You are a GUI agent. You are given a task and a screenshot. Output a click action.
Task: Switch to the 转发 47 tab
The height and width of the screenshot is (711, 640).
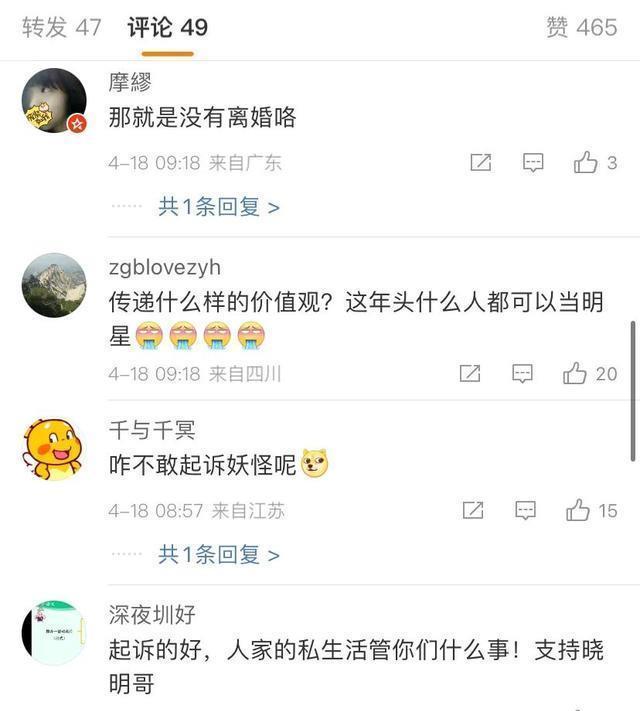click(62, 27)
